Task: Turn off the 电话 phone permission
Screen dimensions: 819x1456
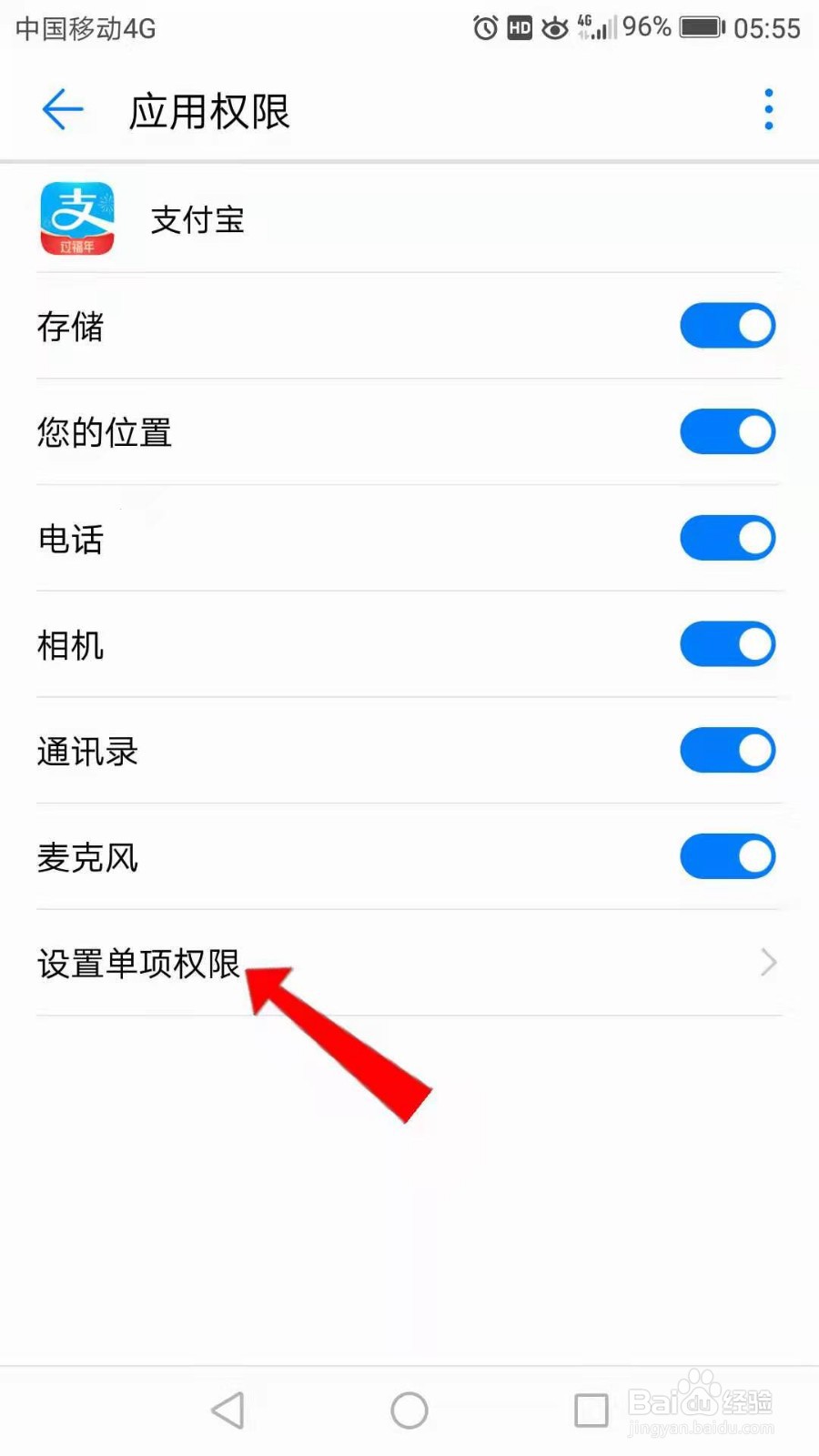Action: pyautogui.click(x=727, y=538)
